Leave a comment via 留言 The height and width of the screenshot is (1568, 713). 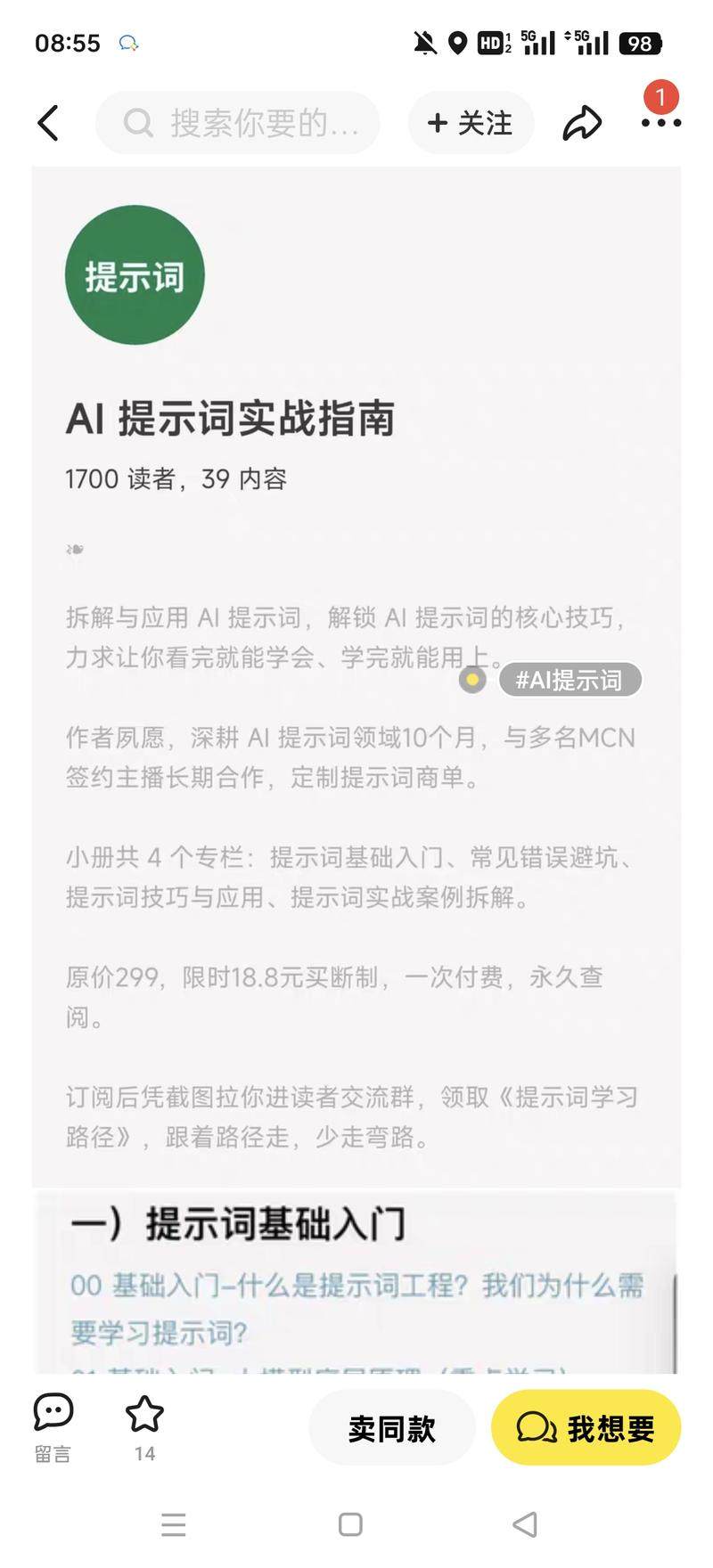click(53, 1427)
